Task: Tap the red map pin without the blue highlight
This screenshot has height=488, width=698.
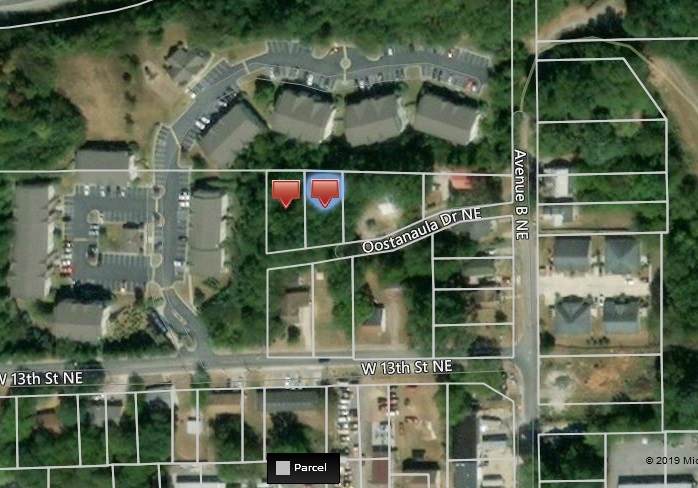Action: 286,191
